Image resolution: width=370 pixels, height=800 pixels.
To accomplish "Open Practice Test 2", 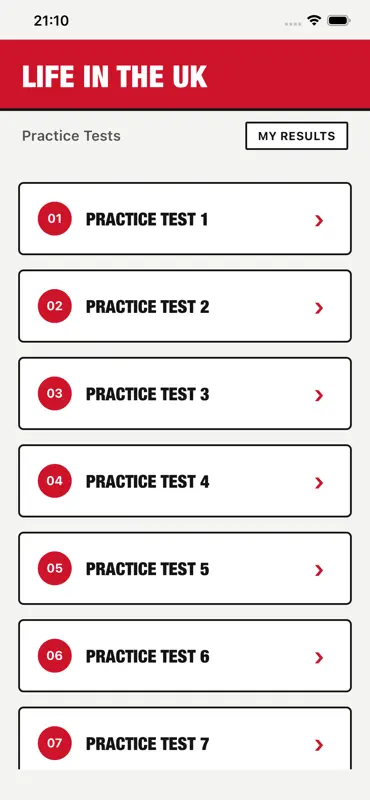I will coord(185,306).
